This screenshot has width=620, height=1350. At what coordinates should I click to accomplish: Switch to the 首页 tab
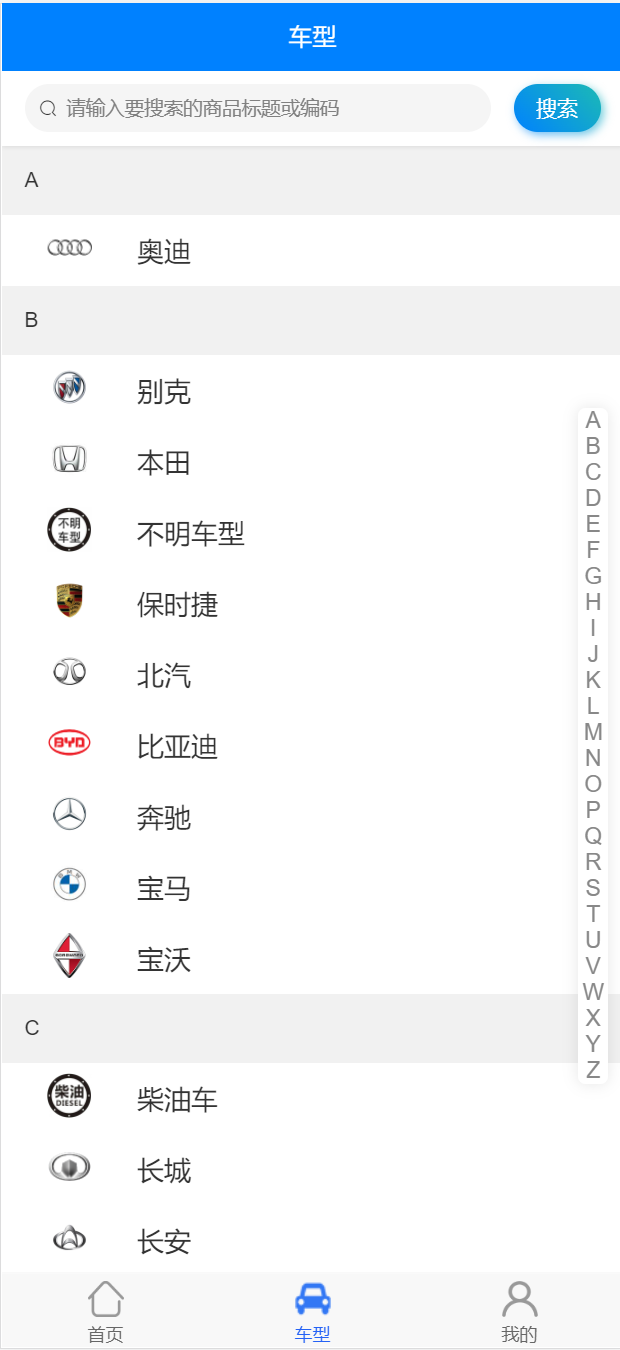tap(105, 1311)
